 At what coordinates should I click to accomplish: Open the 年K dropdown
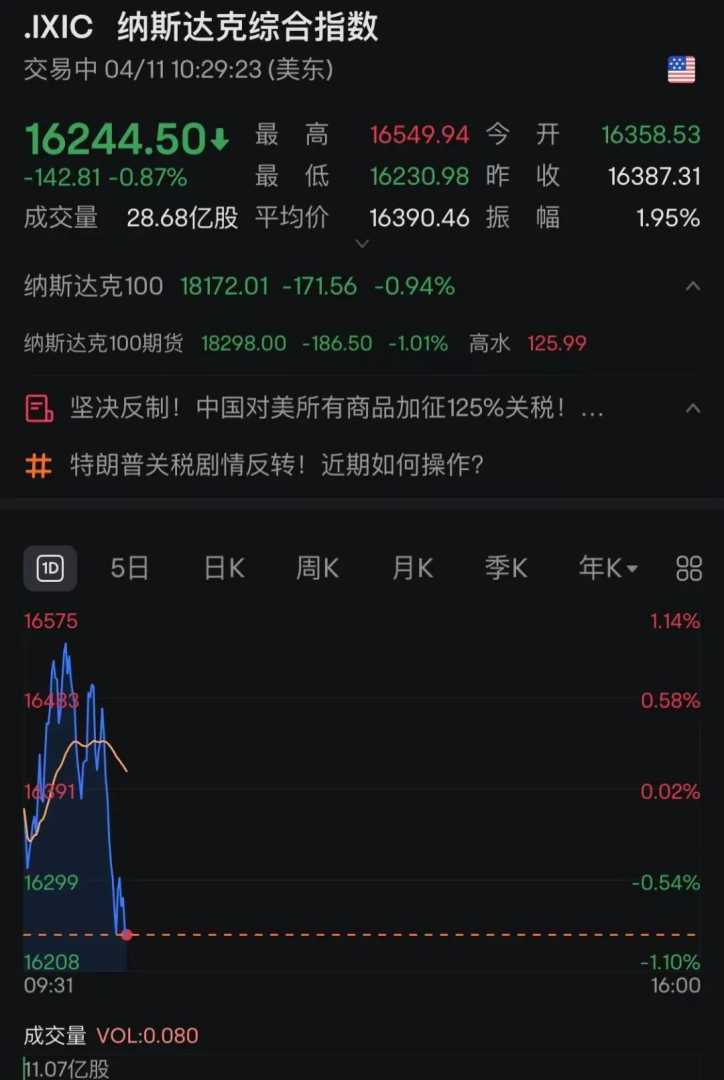click(x=608, y=569)
